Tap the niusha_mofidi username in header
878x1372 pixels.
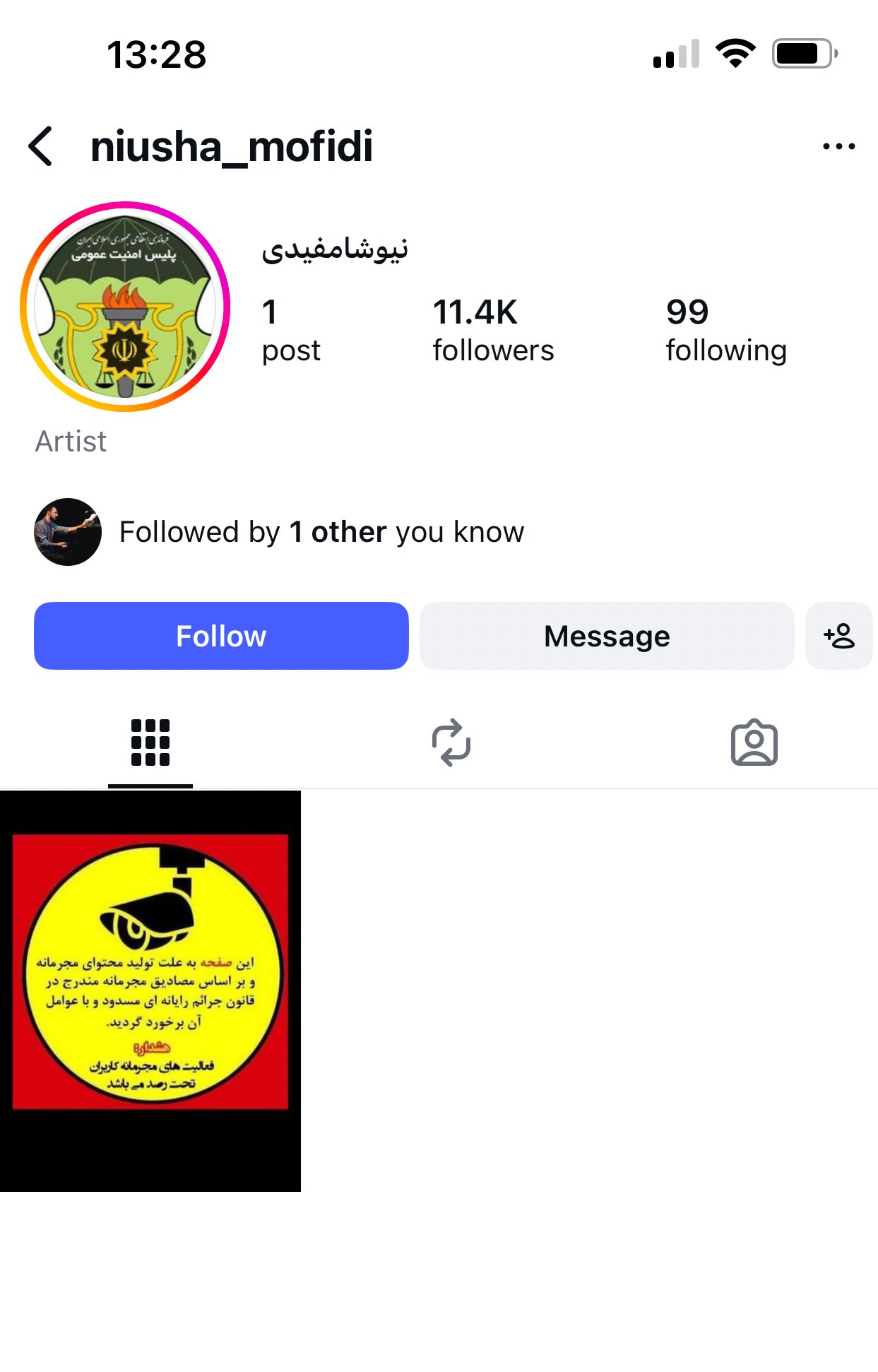point(233,147)
